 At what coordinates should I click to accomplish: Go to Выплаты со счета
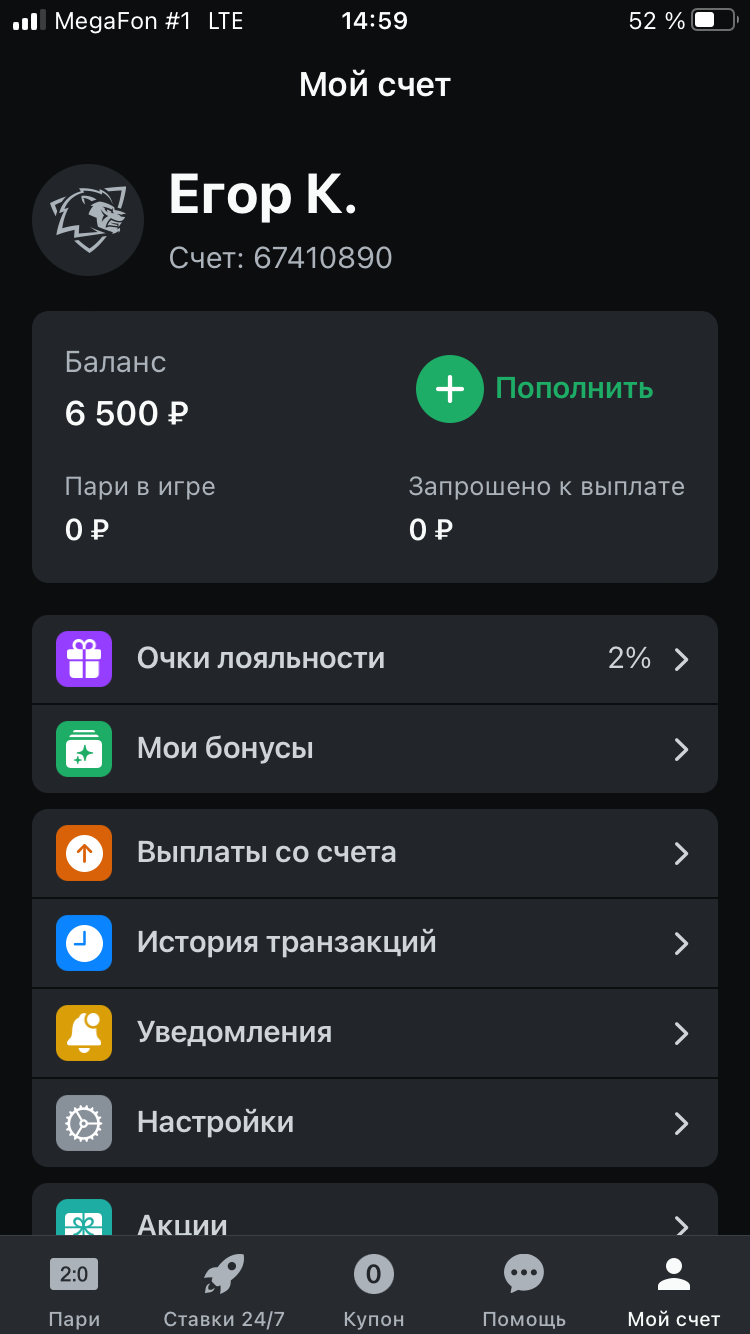375,853
